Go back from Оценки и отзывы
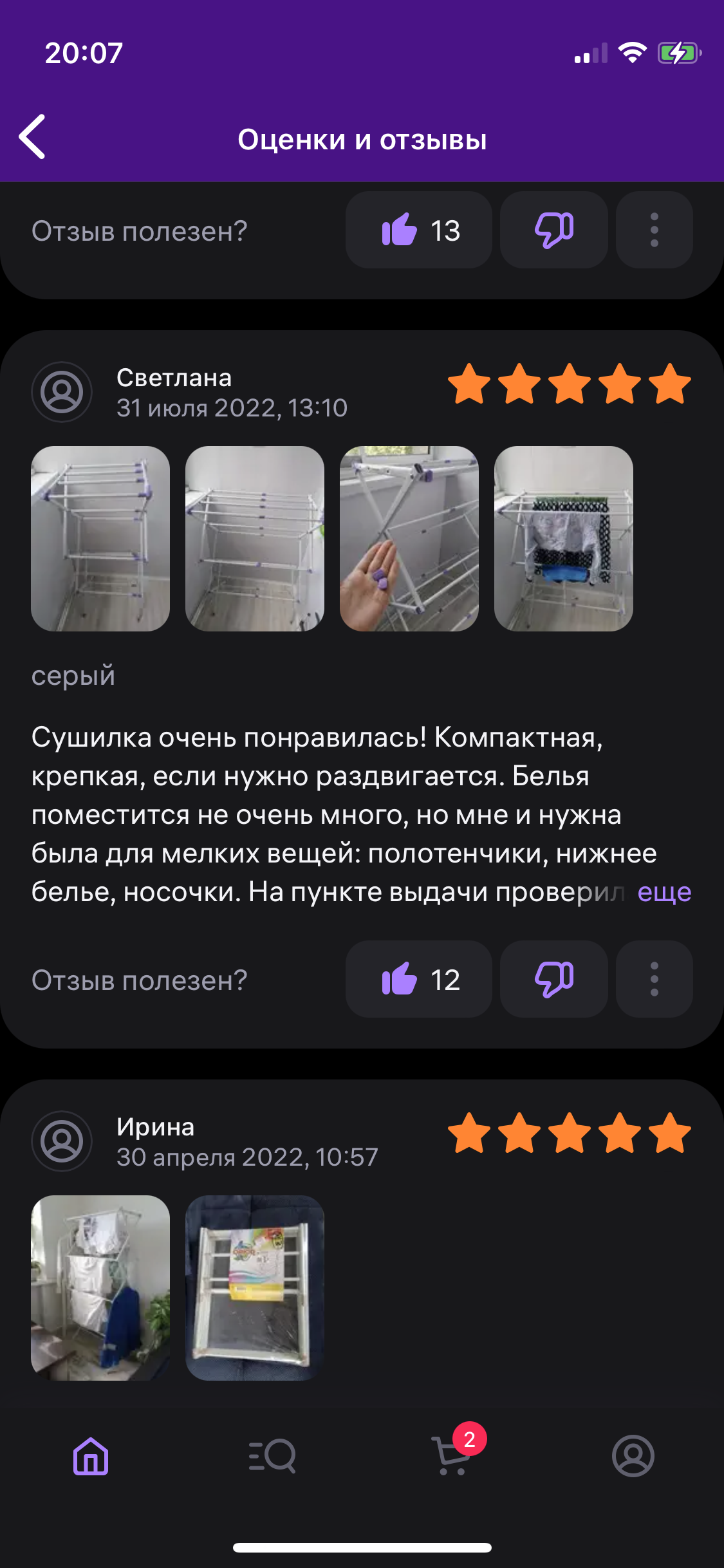 pyautogui.click(x=33, y=137)
